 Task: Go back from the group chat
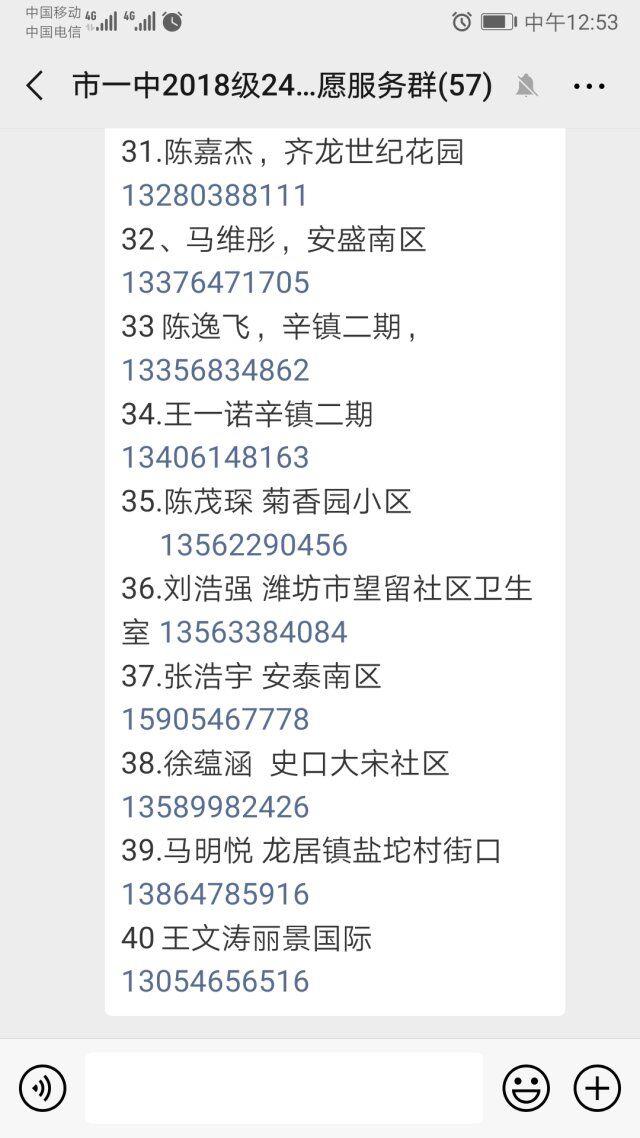(35, 86)
